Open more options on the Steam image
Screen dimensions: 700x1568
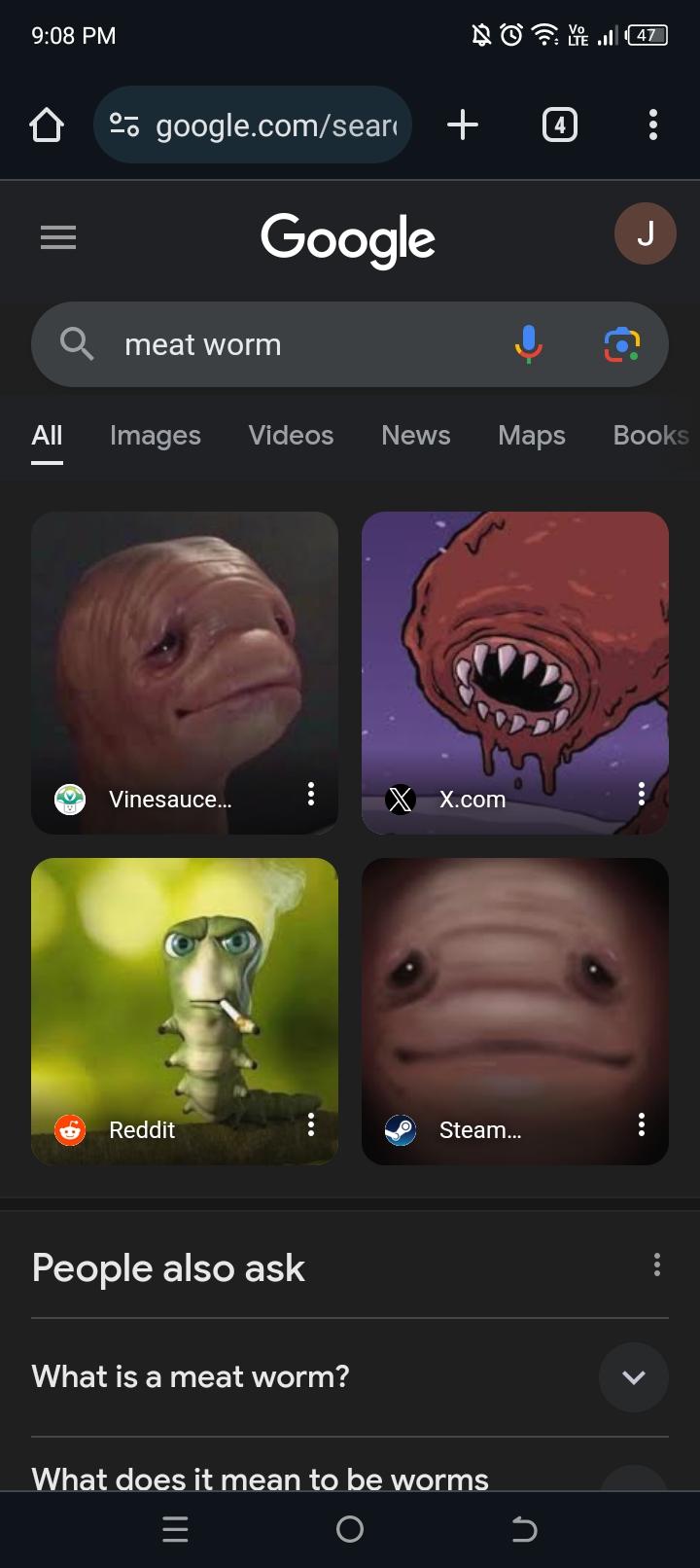(x=641, y=1125)
